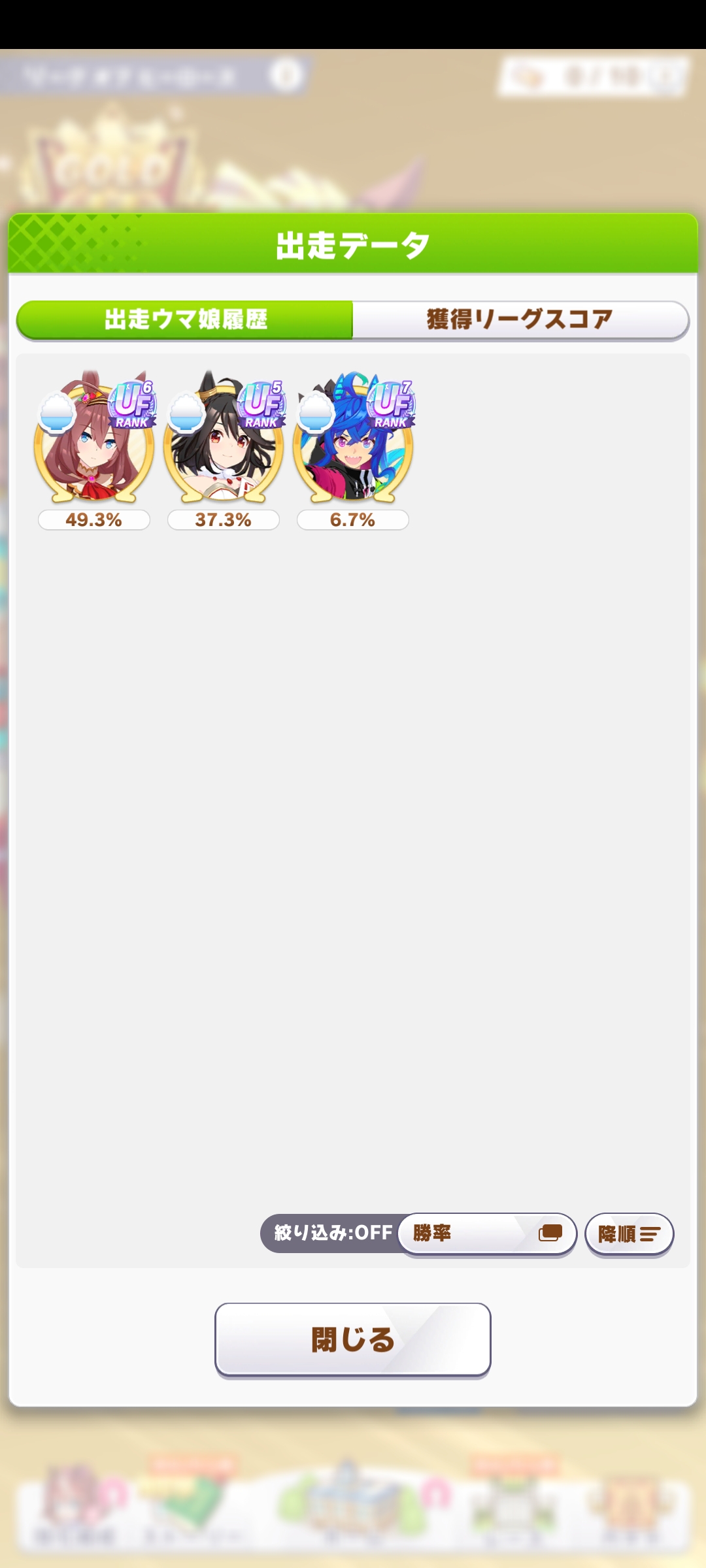Open the character with 37.3% win rate
Screen dimensions: 706x1568
[x=224, y=444]
